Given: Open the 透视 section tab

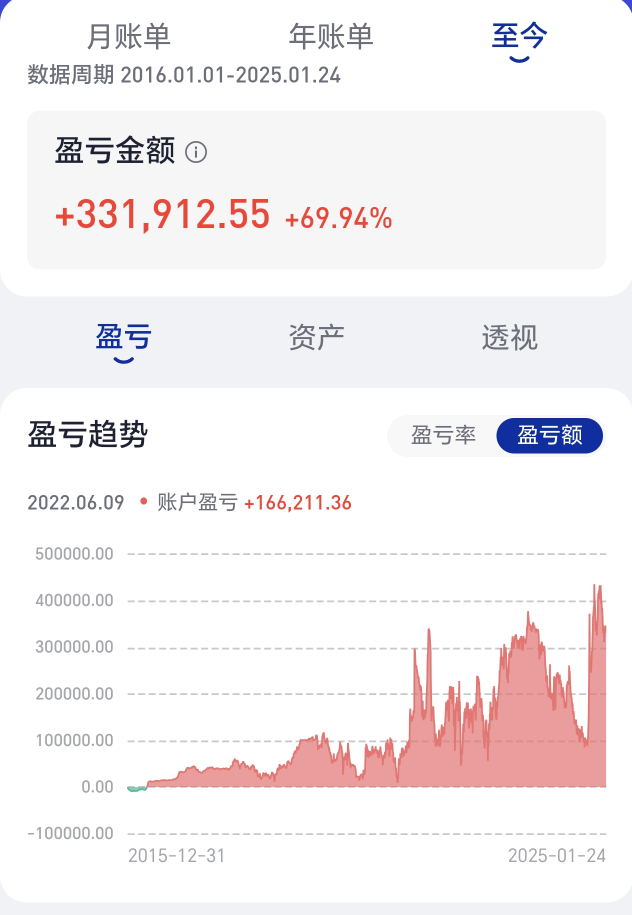Looking at the screenshot, I should coord(509,338).
